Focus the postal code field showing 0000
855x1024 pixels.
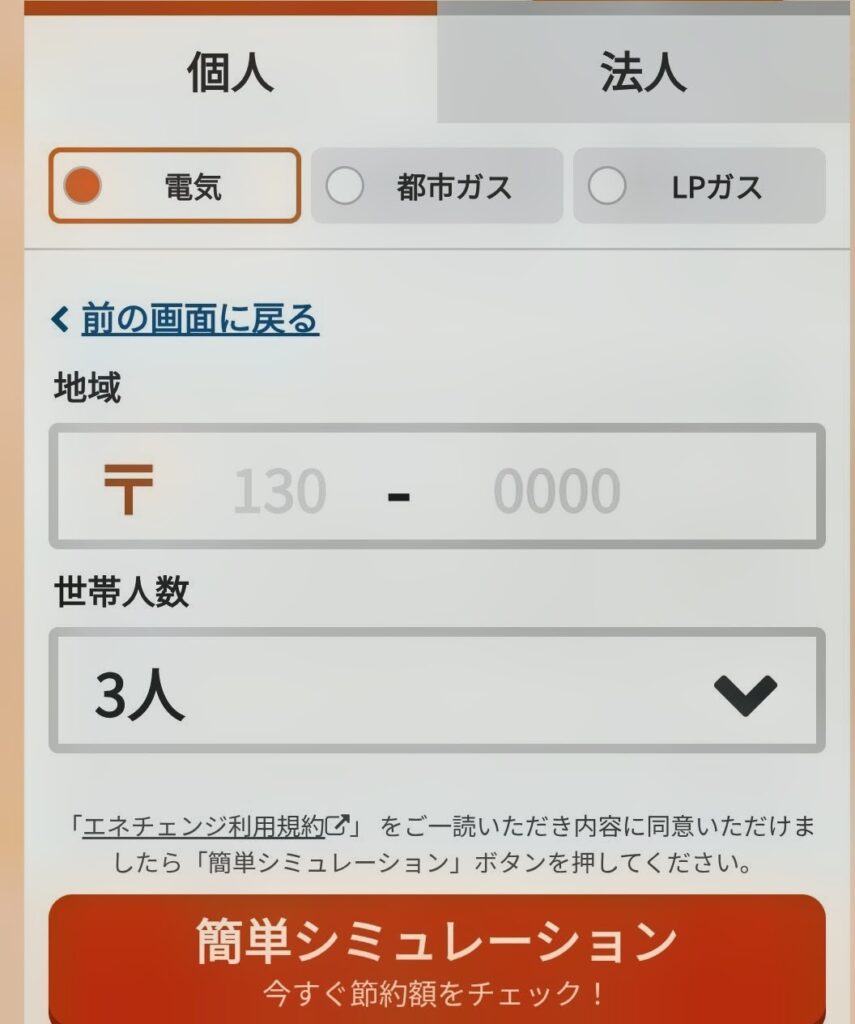point(557,491)
